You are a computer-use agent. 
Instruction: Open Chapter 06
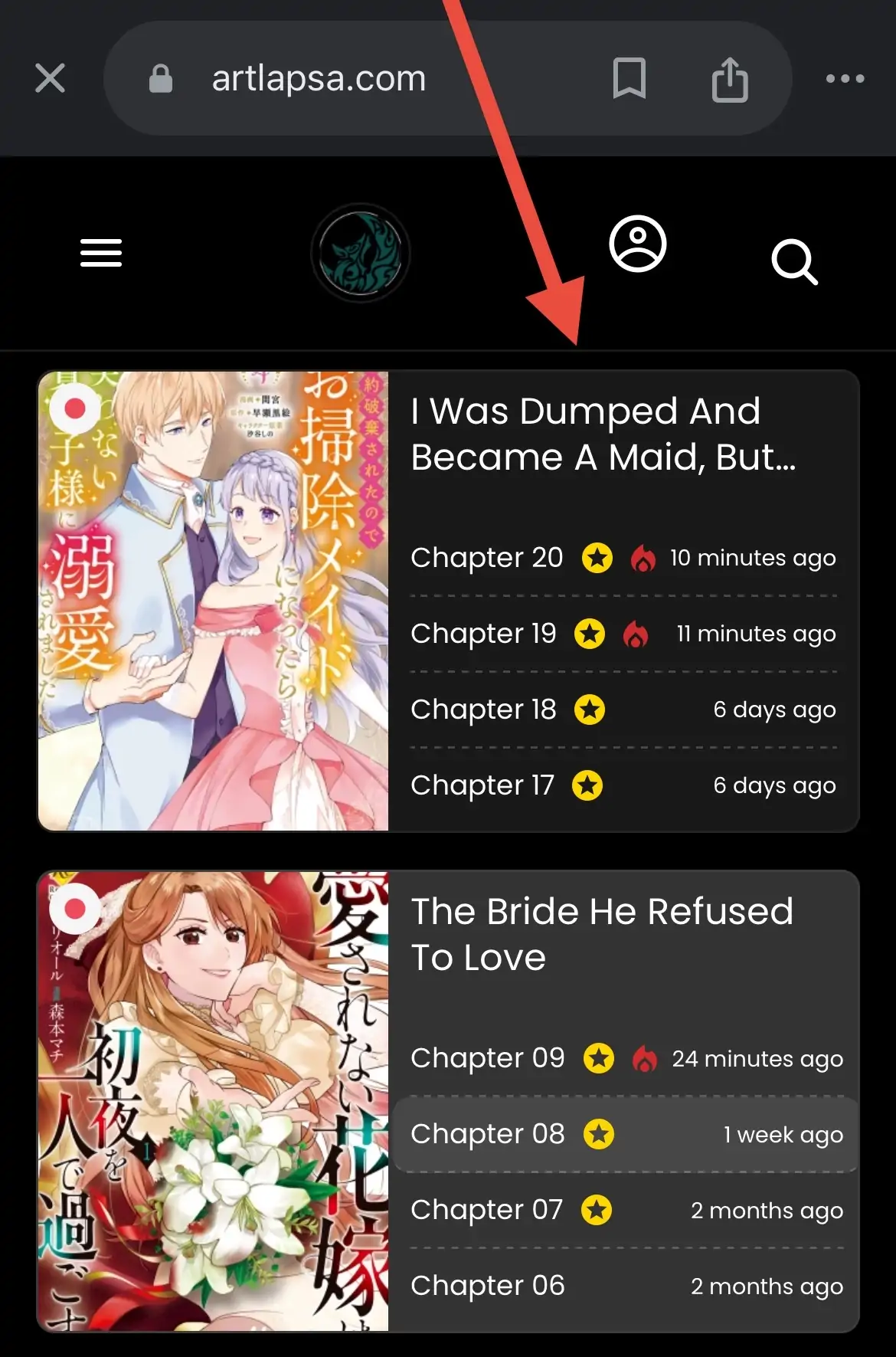tap(488, 1286)
